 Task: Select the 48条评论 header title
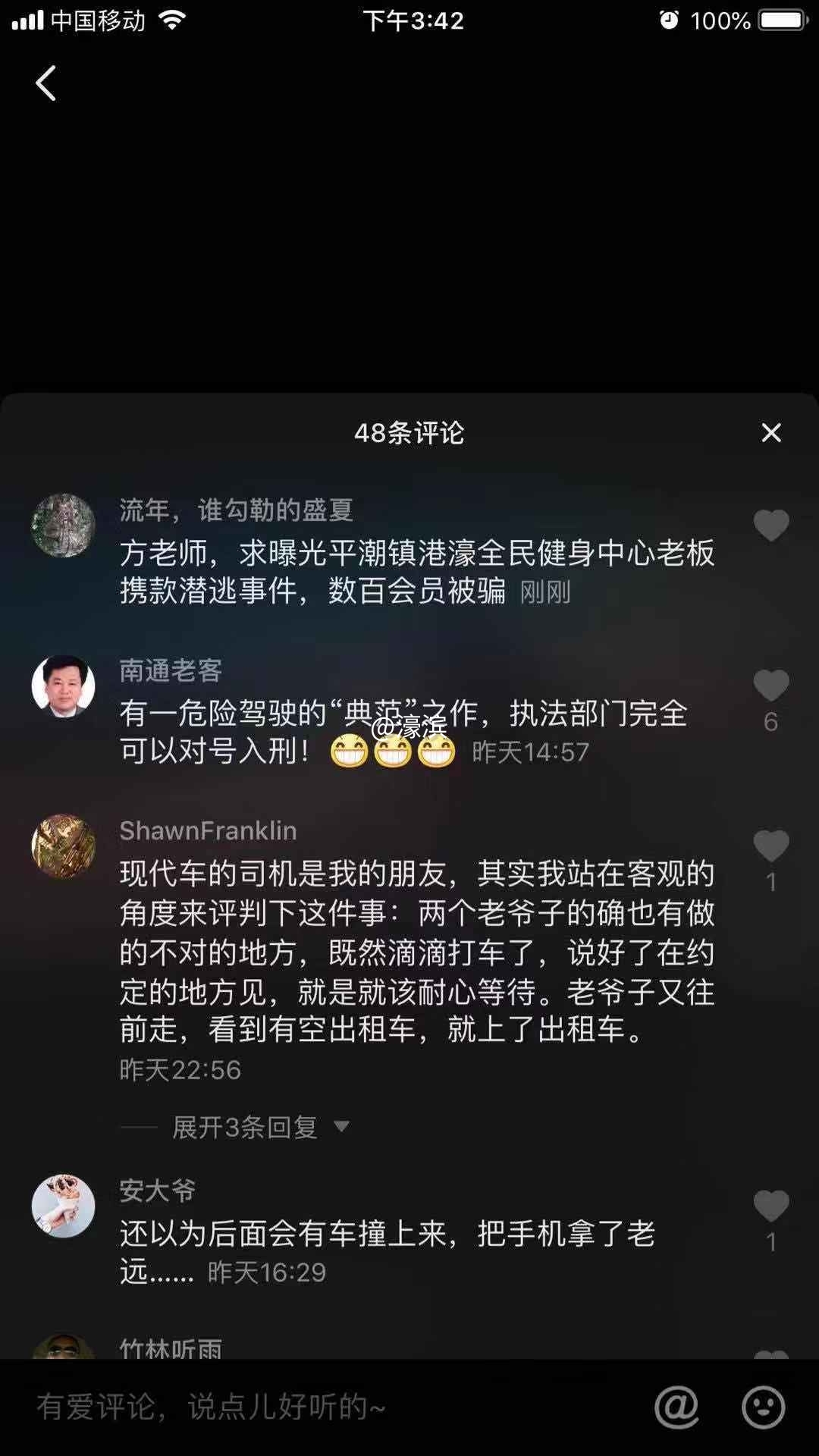click(x=409, y=432)
